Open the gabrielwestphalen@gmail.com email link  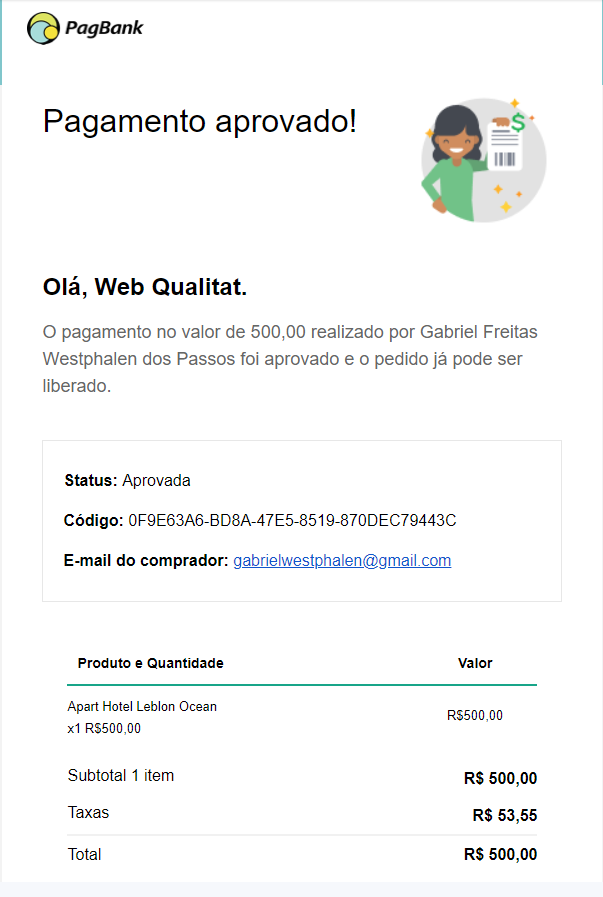[x=342, y=561]
